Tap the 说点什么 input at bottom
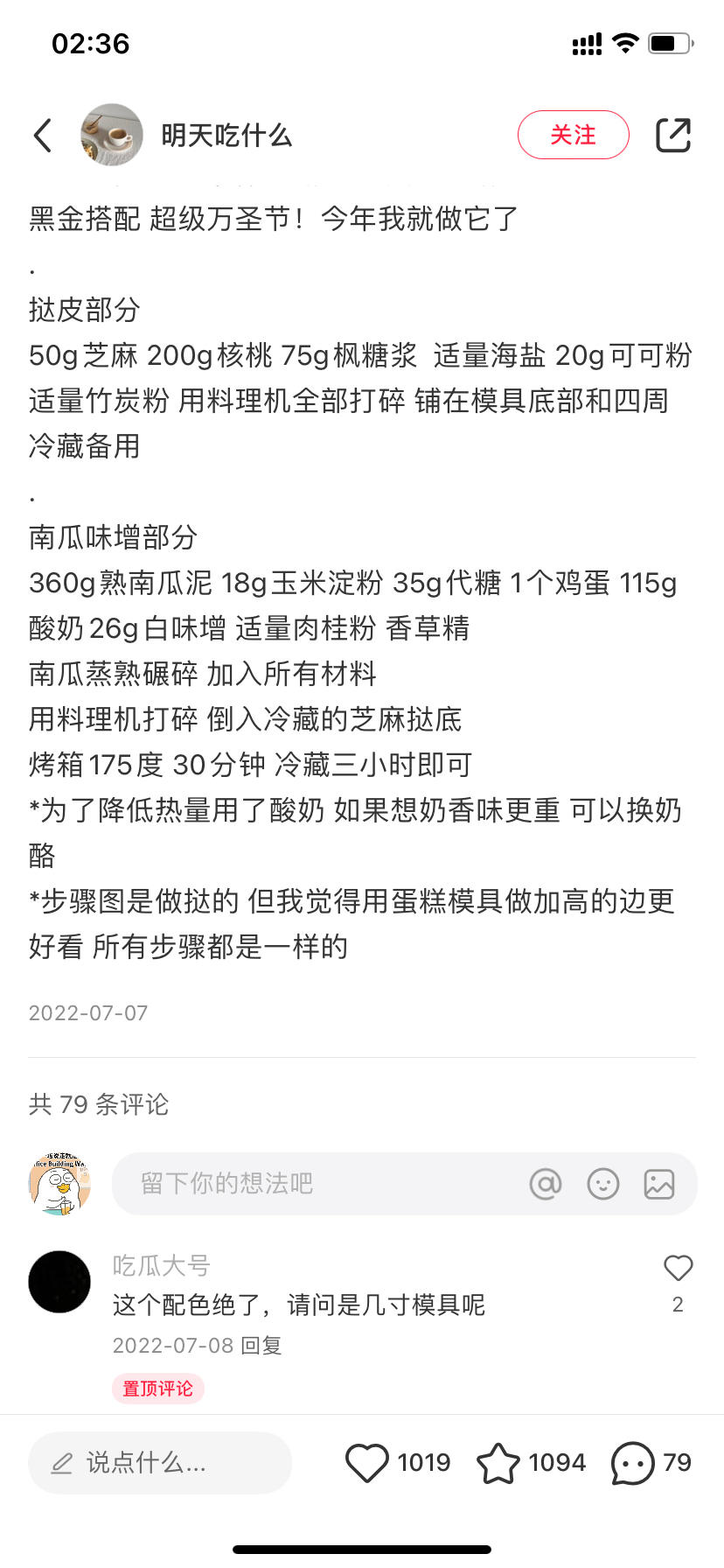 pos(160,1462)
